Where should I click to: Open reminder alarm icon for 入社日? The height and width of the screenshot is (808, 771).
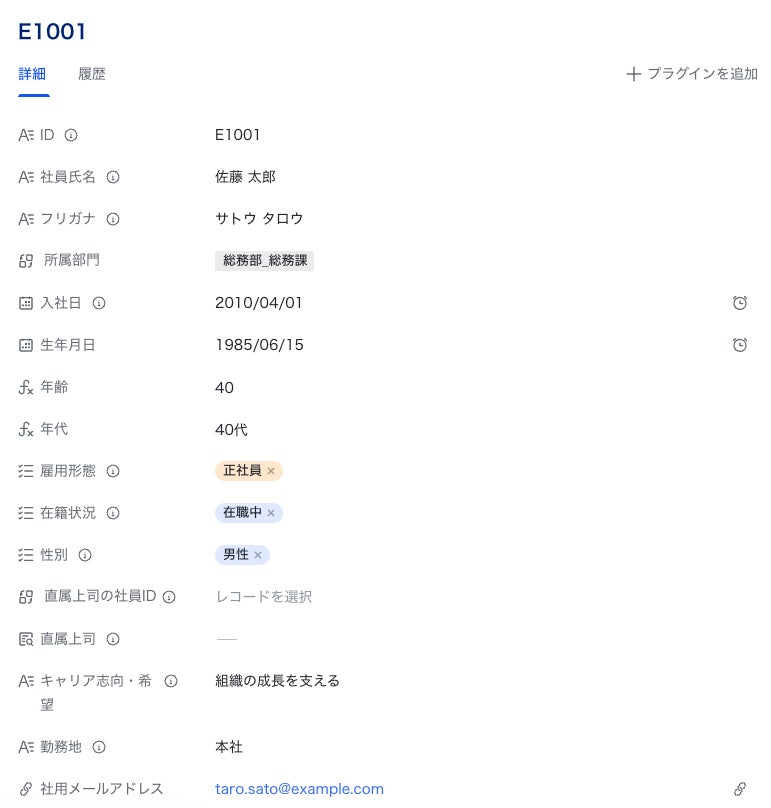pos(740,303)
